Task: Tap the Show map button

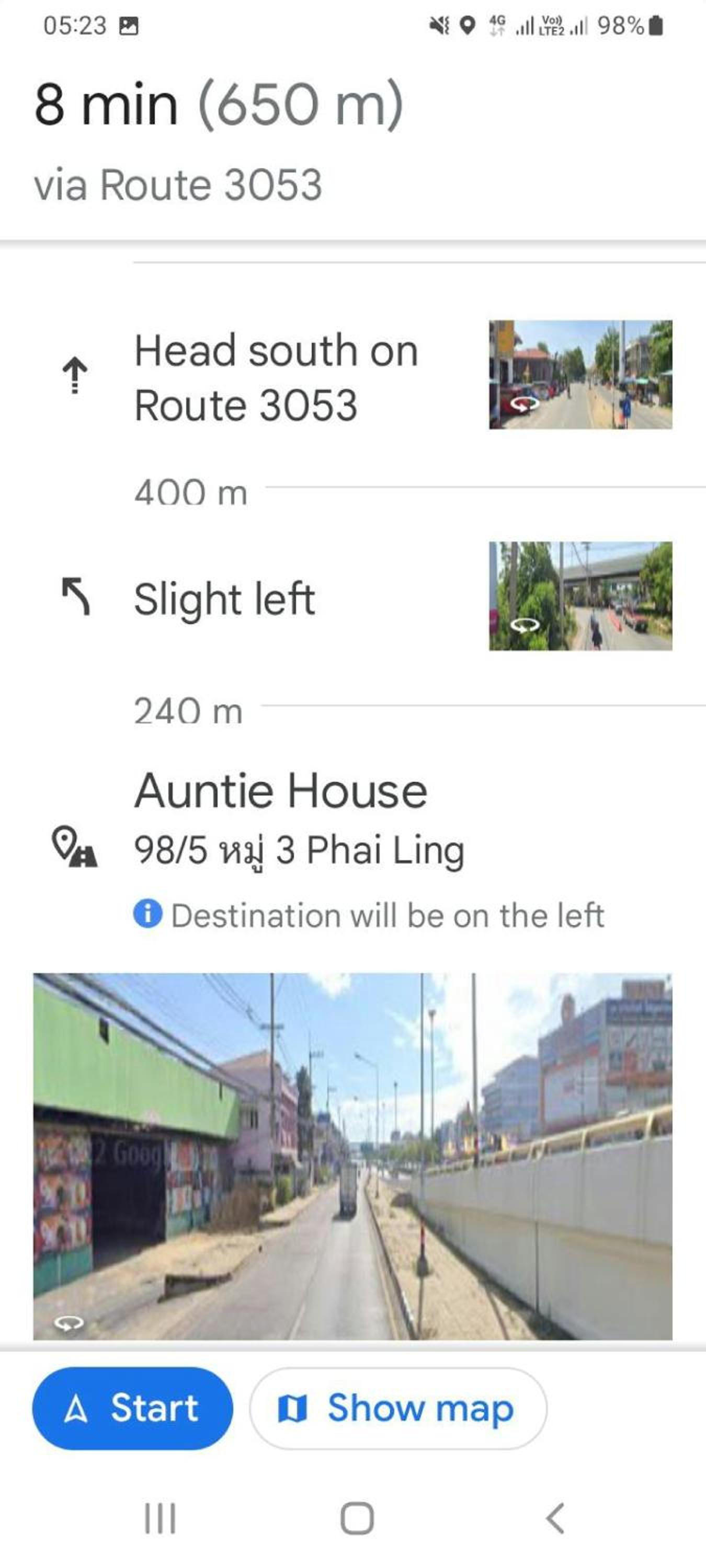Action: point(397,1409)
